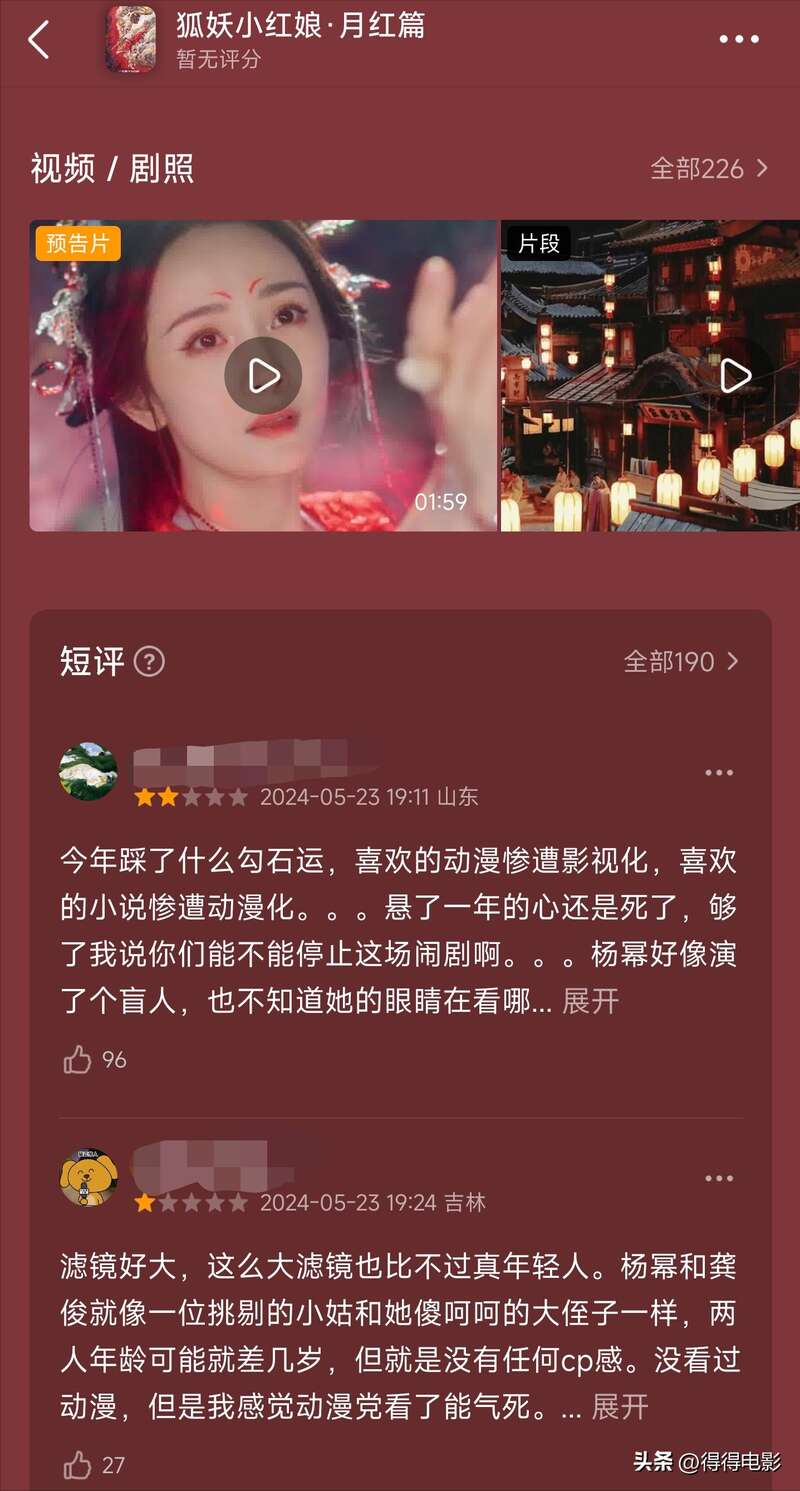Open more options on the 吉林 review
This screenshot has width=800, height=1491.
719,1179
